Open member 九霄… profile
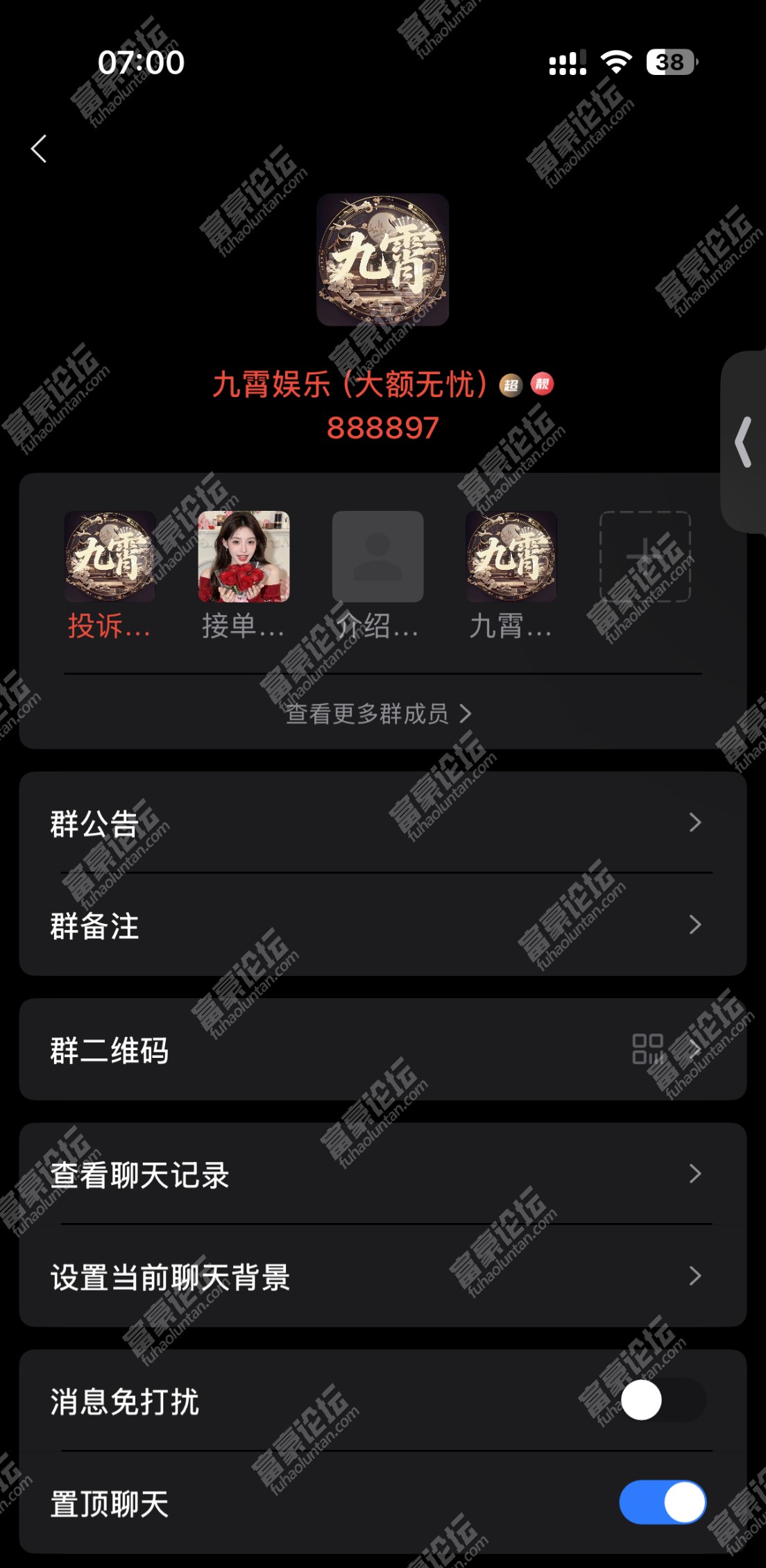This screenshot has width=766, height=1568. tap(511, 557)
